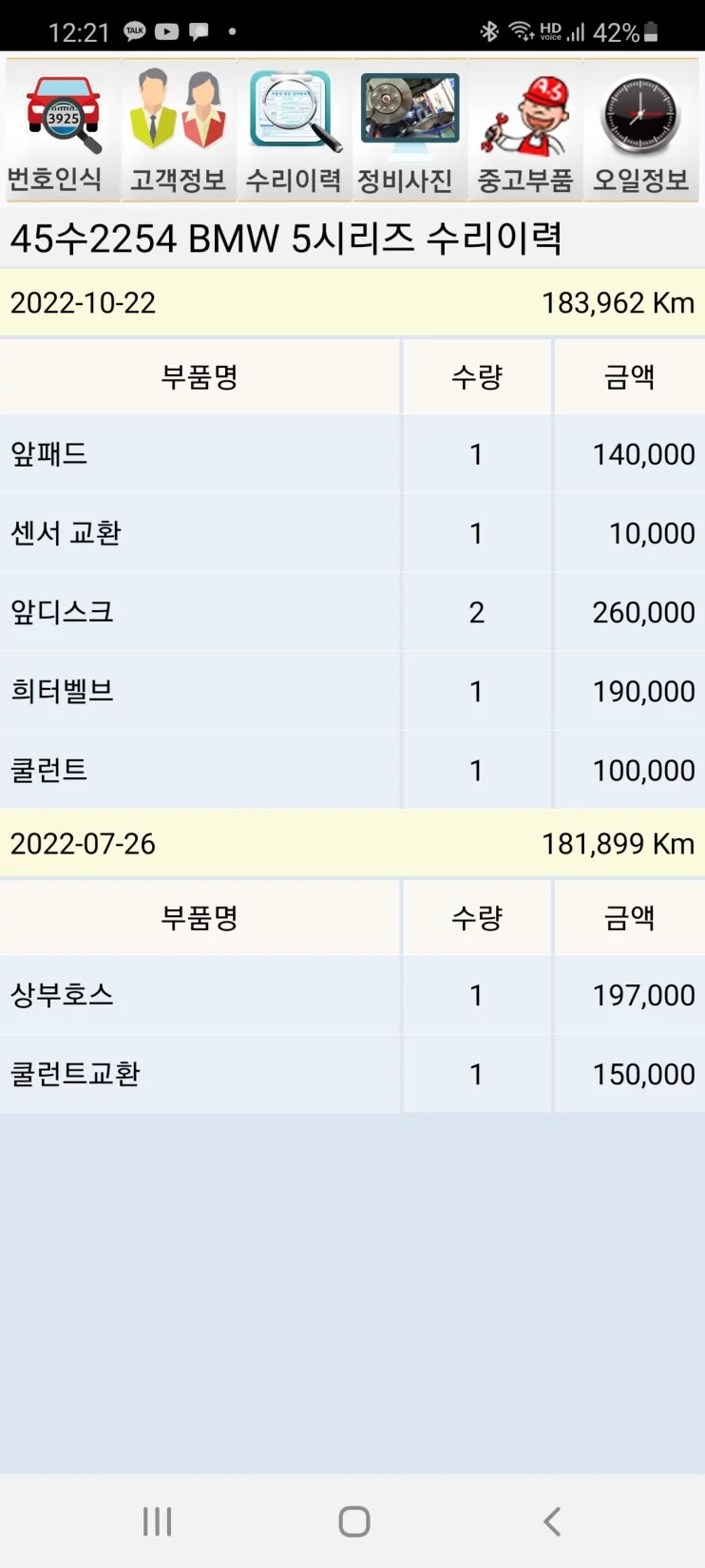Tap the system back button
The height and width of the screenshot is (1568, 705).
[x=552, y=1521]
